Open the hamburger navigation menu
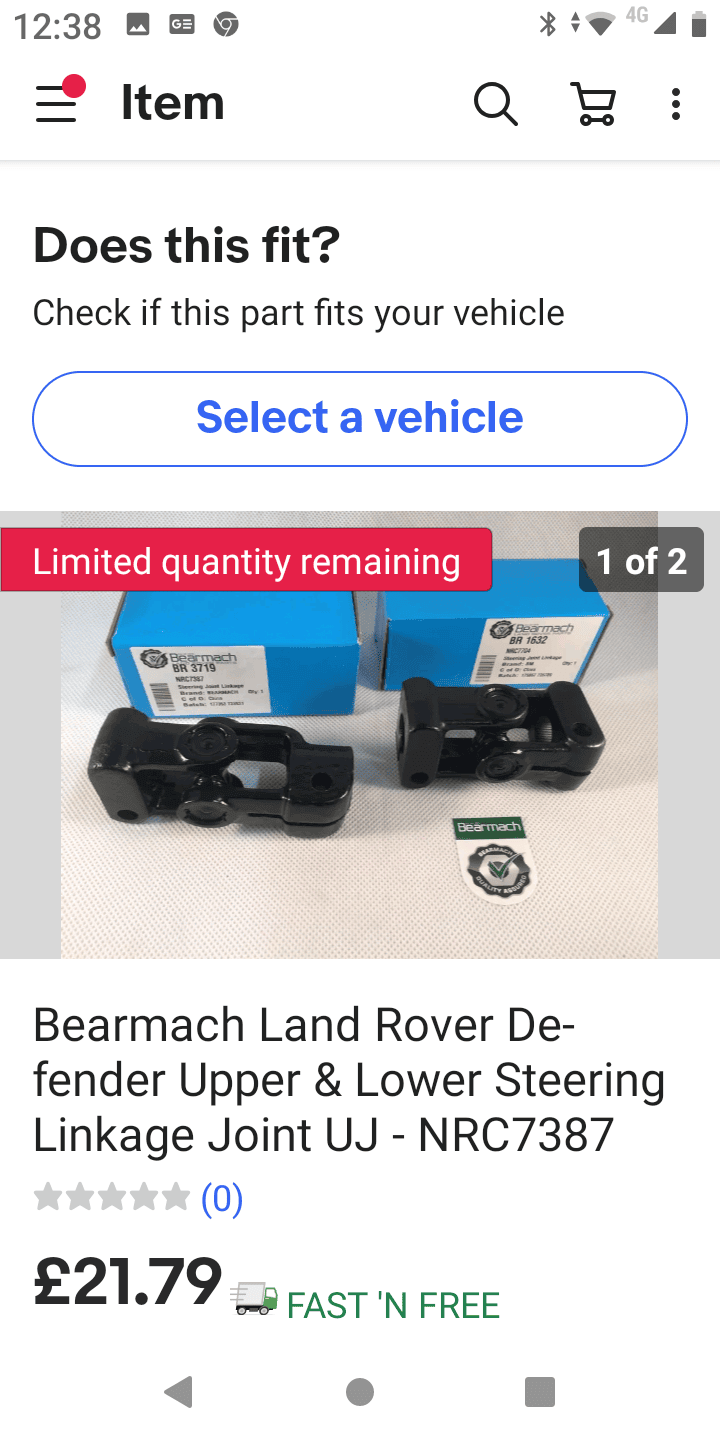 coord(57,103)
